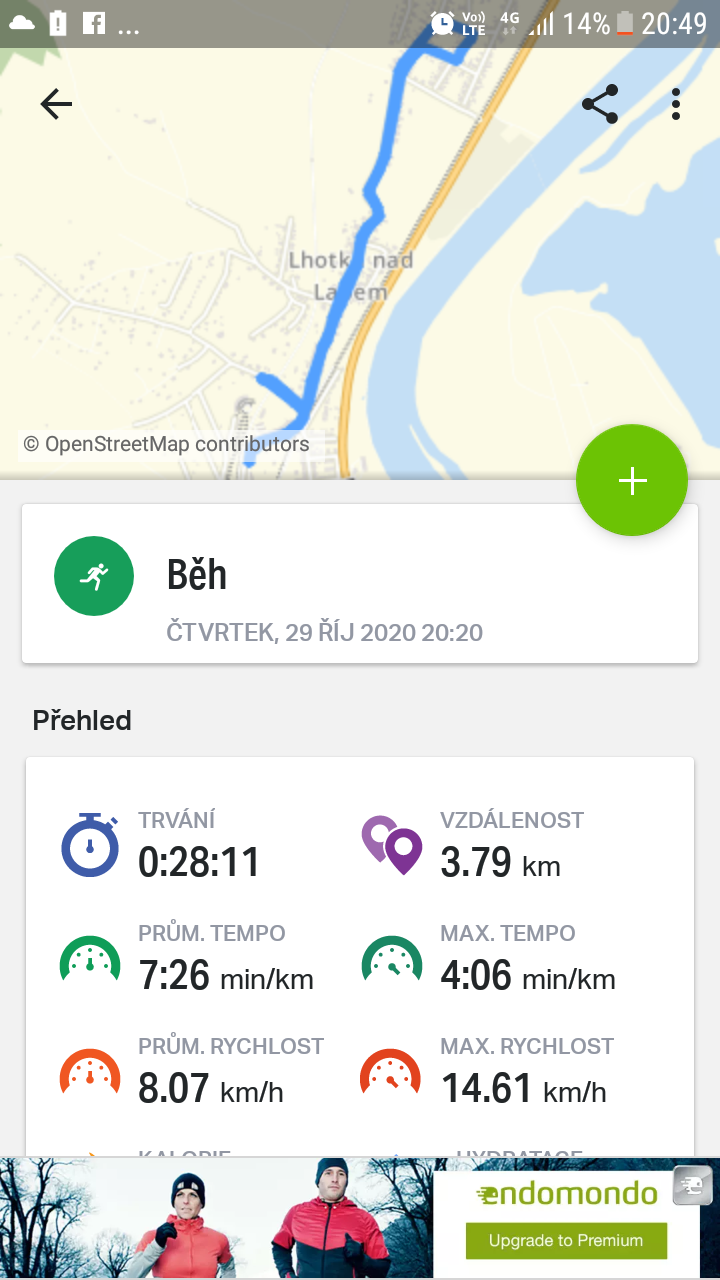Tap the green plus floating button
720x1280 pixels.
632,481
